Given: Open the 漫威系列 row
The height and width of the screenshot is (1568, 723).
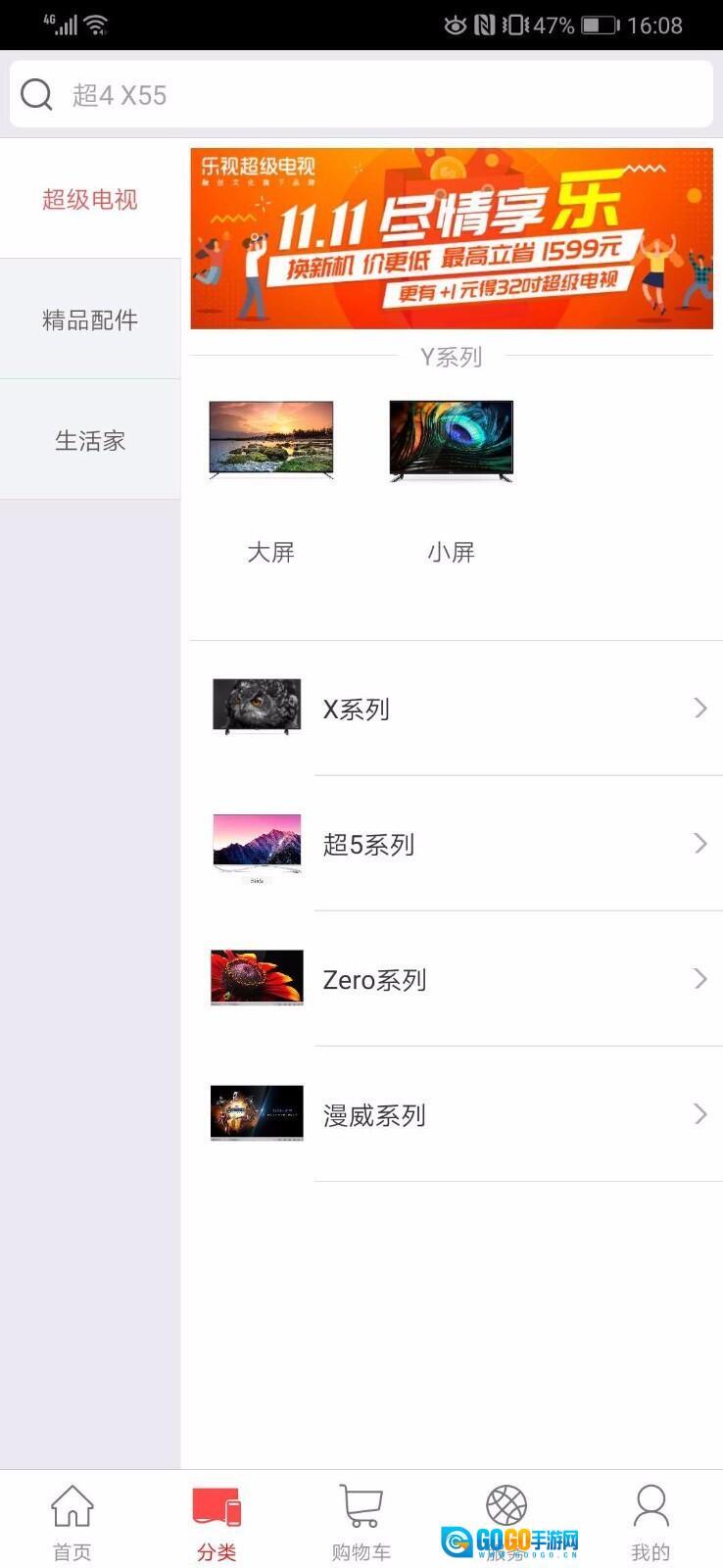Looking at the screenshot, I should 457,1114.
